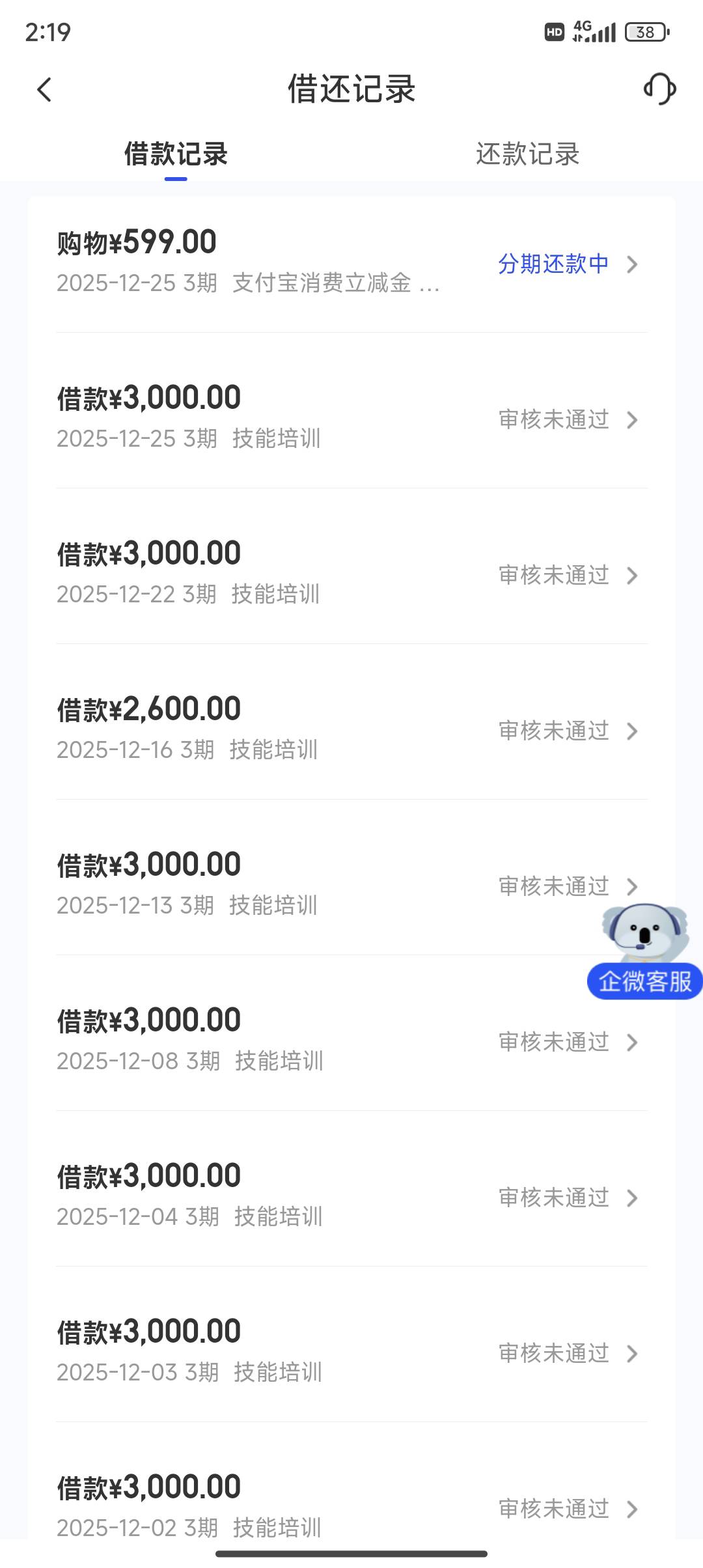
Task: Select the 借款记录 tab
Action: pos(176,154)
